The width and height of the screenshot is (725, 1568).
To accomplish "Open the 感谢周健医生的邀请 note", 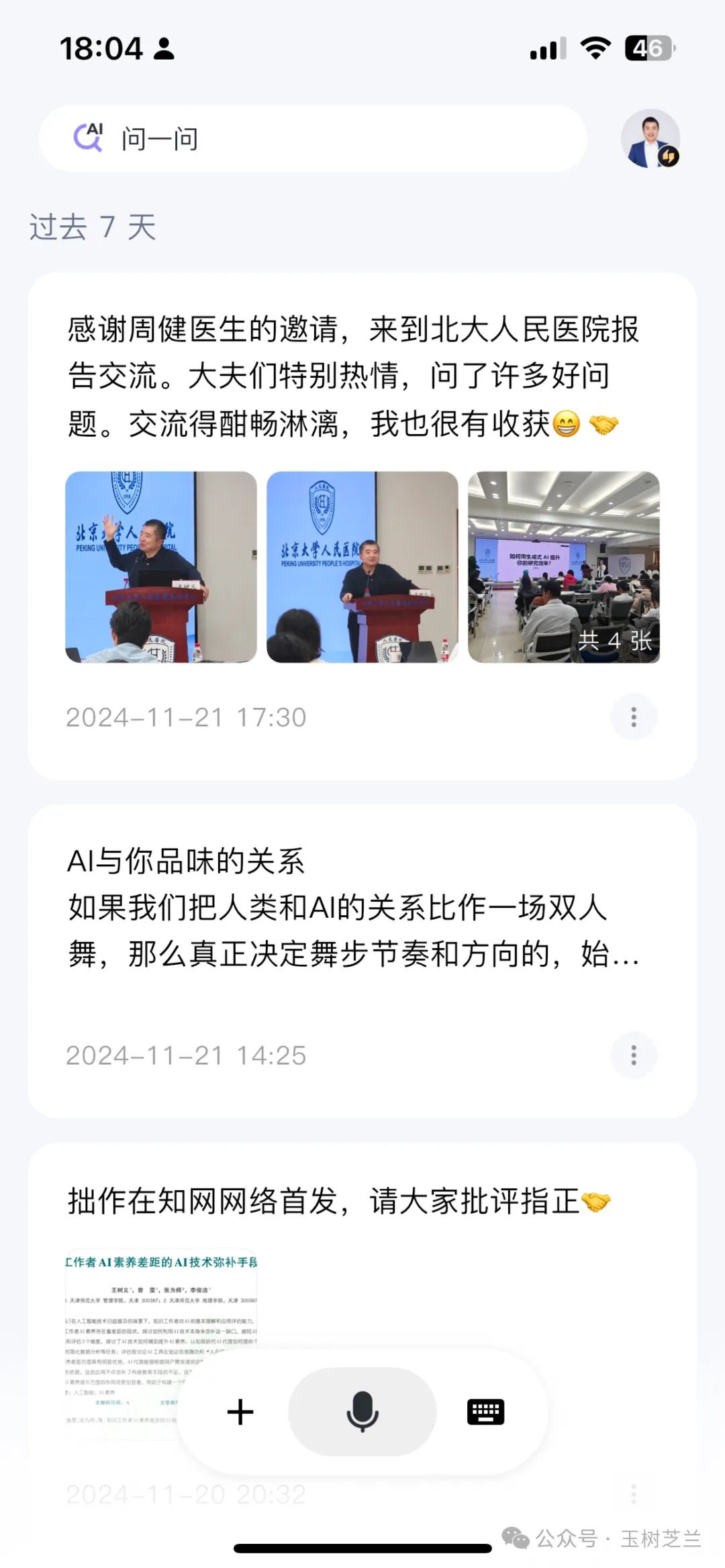I will click(x=352, y=376).
